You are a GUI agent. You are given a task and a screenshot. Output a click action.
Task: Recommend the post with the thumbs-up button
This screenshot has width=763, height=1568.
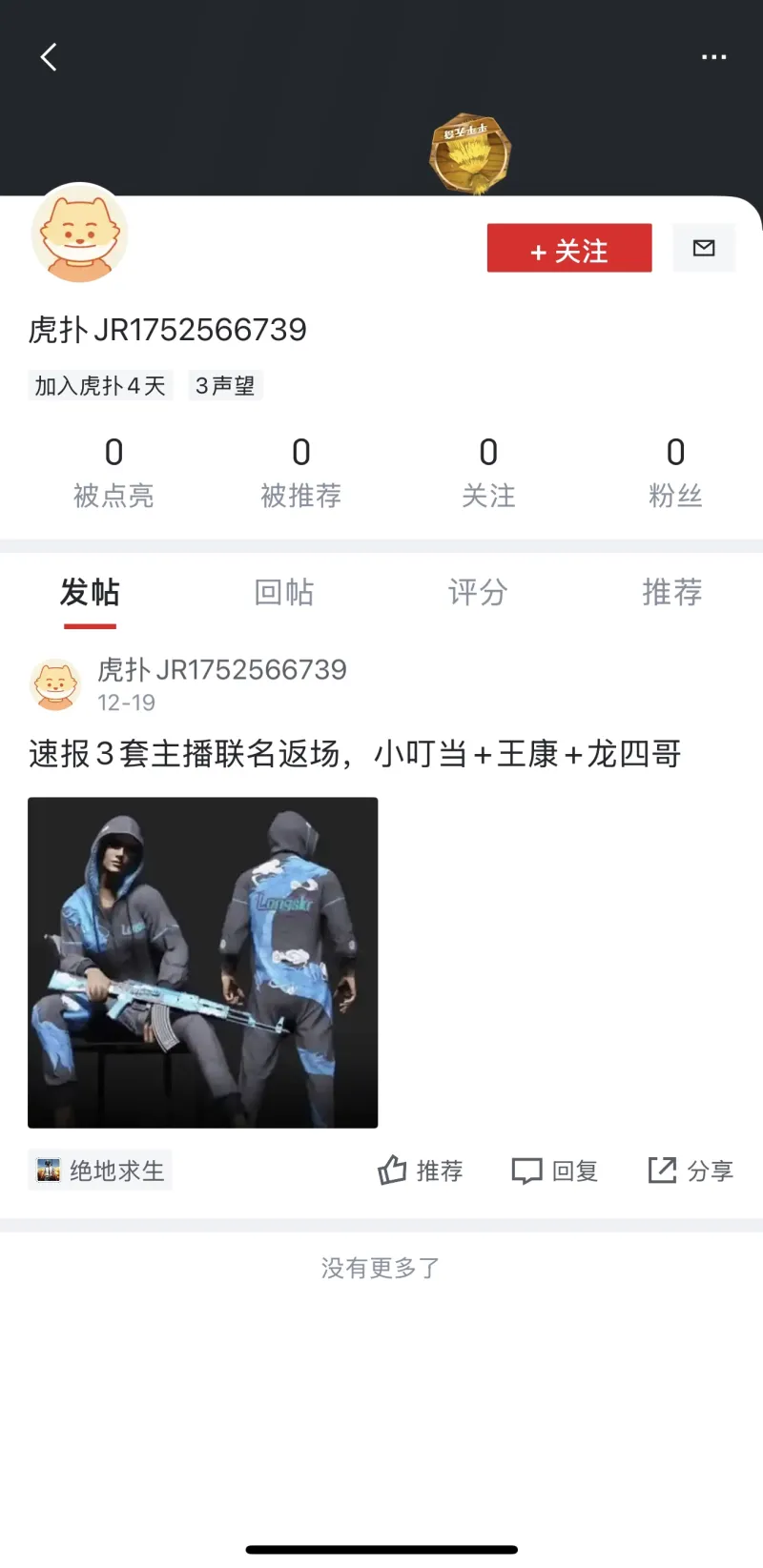[x=420, y=1170]
